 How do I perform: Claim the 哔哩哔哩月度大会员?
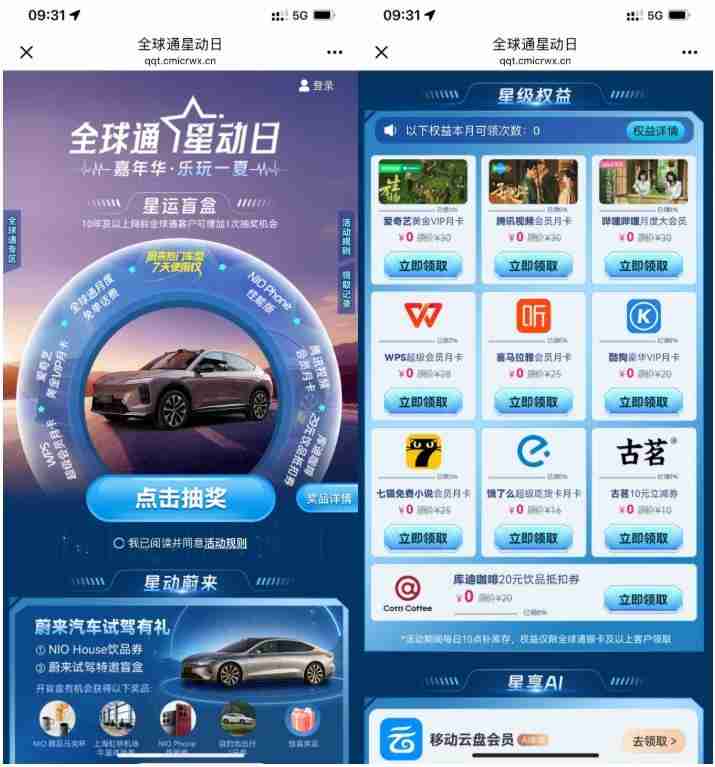643,265
